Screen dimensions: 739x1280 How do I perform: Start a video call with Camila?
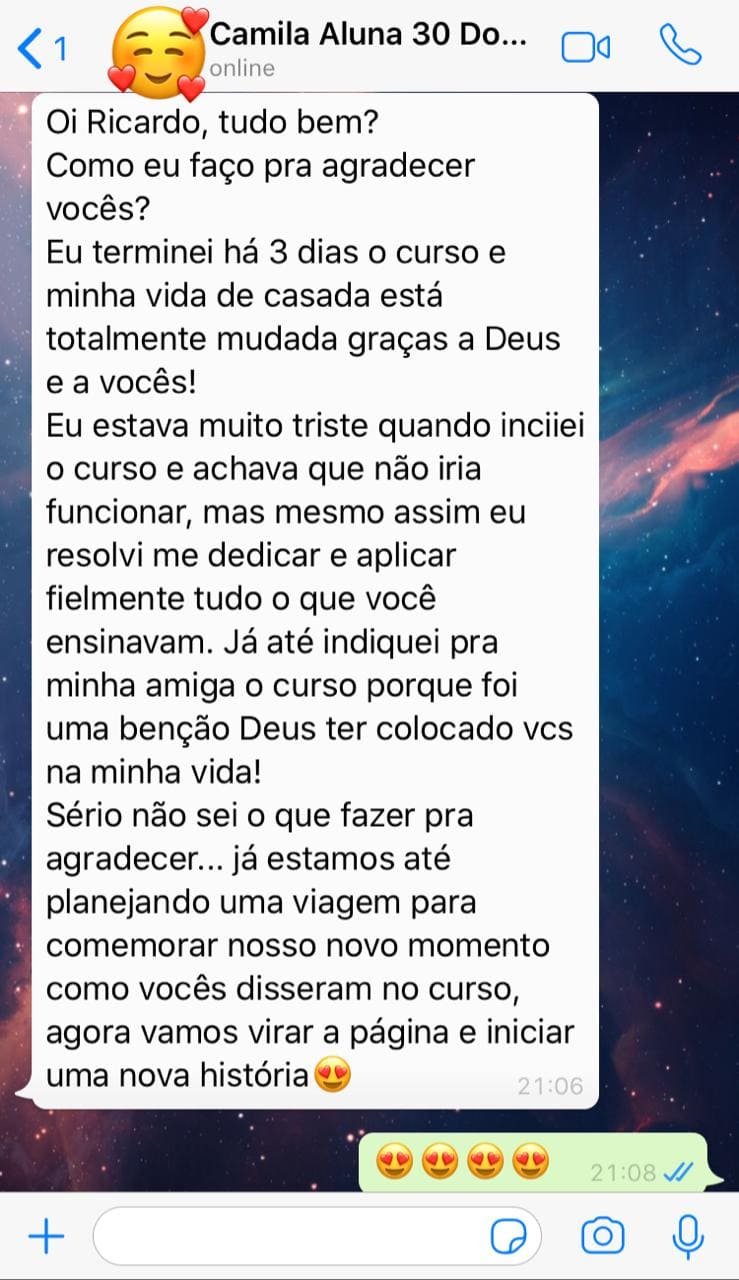[585, 47]
